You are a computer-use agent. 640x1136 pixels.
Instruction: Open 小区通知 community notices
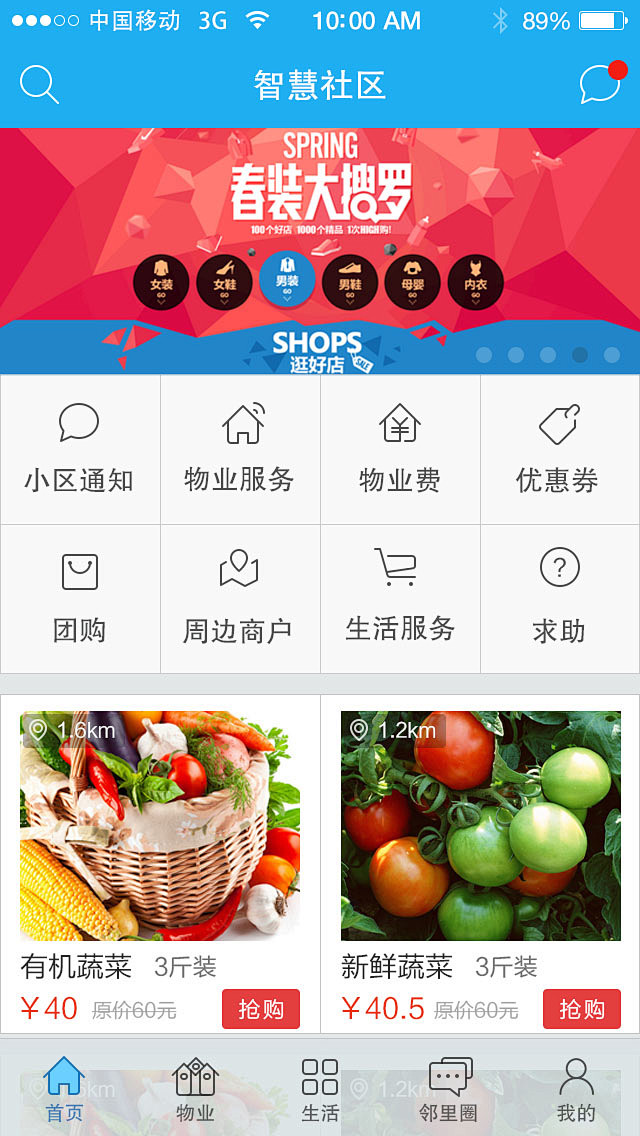coord(79,450)
